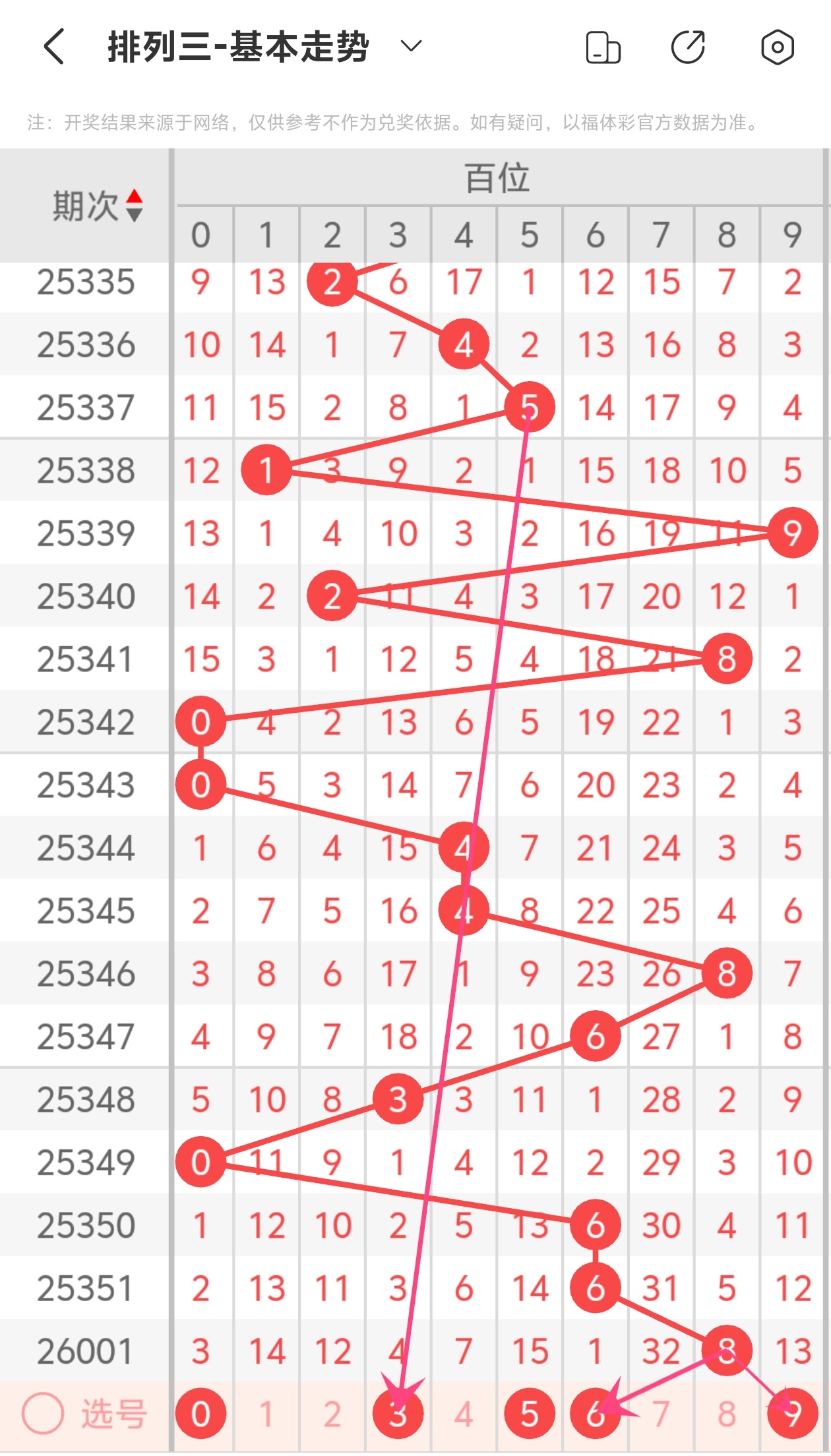The width and height of the screenshot is (831, 1456).
Task: Select number 0 in 选号 row
Action: (200, 1414)
